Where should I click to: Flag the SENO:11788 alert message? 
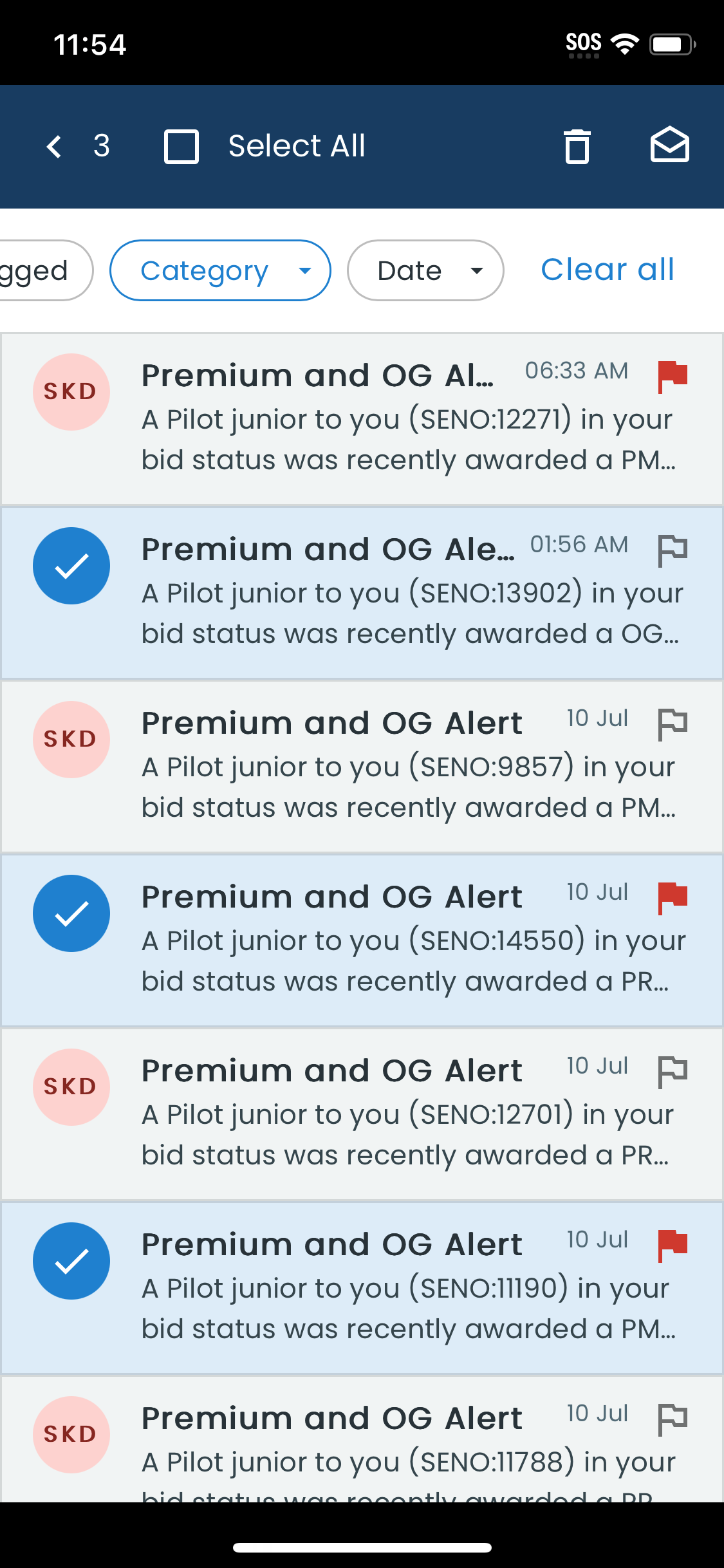point(673,1420)
